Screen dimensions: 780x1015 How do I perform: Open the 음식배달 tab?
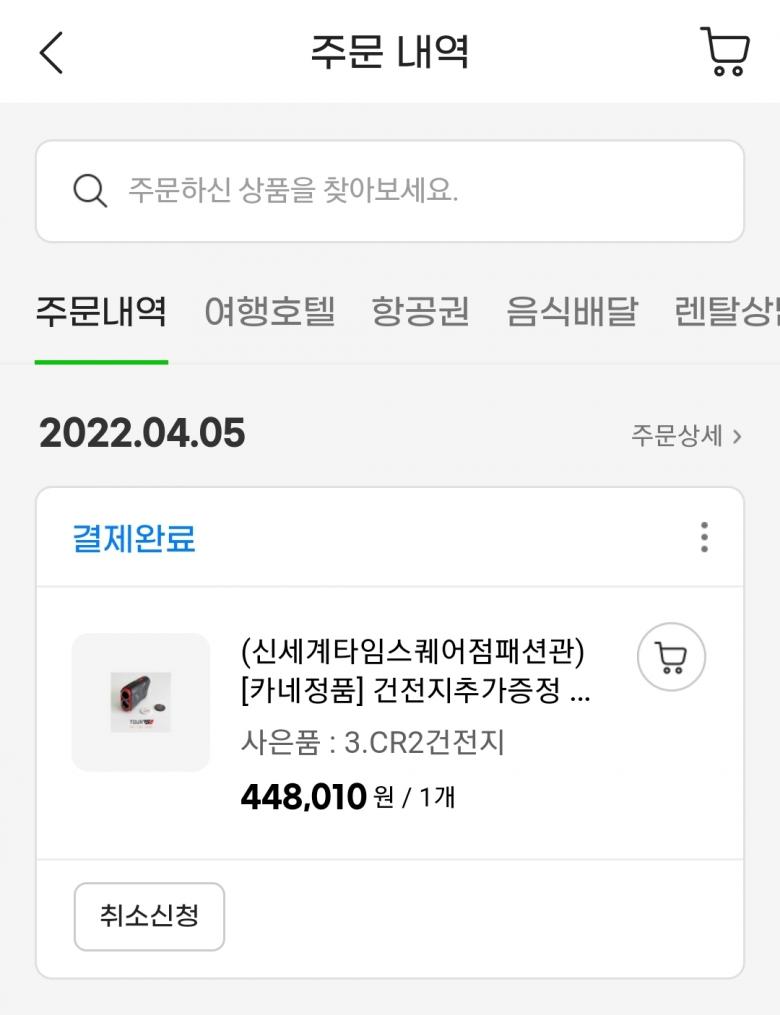click(x=571, y=312)
